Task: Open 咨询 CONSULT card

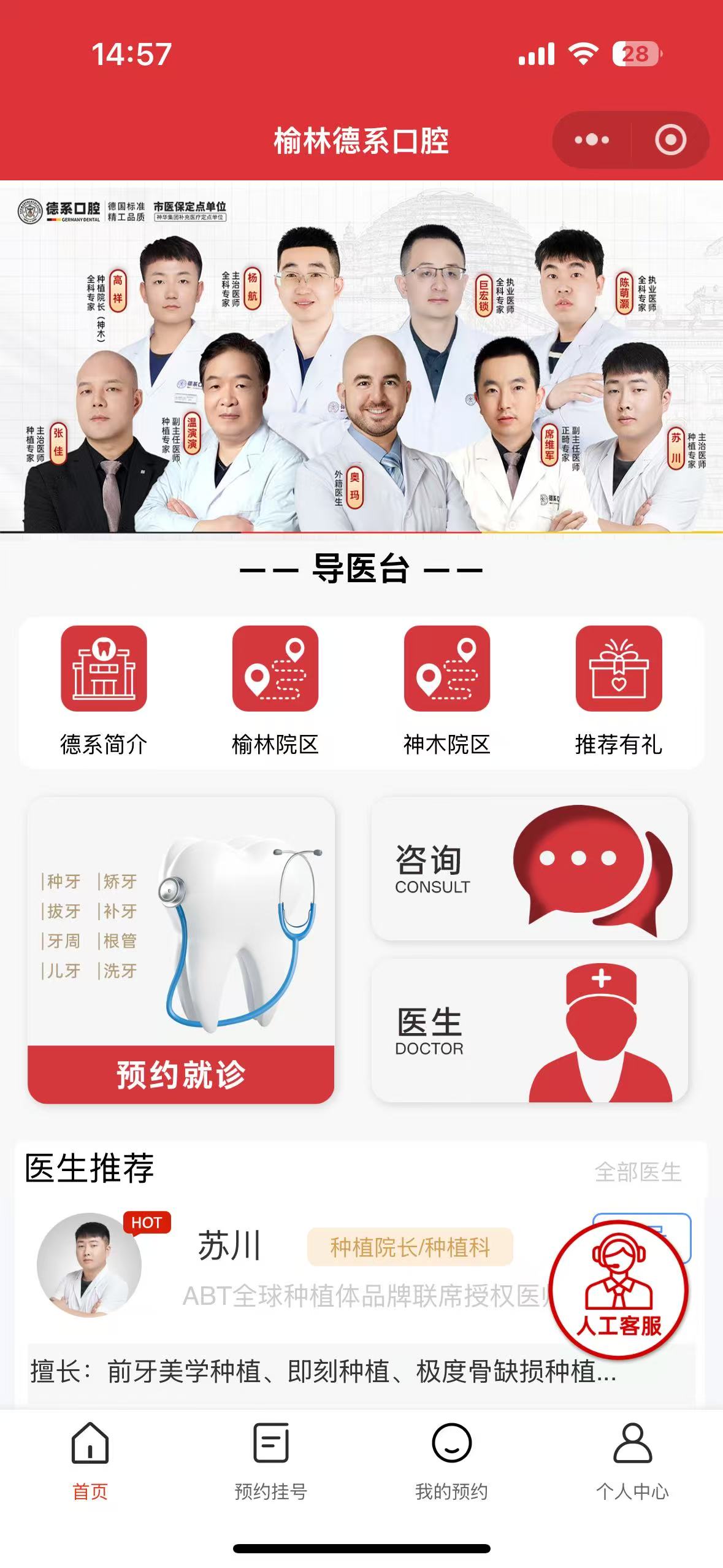Action: click(x=530, y=869)
